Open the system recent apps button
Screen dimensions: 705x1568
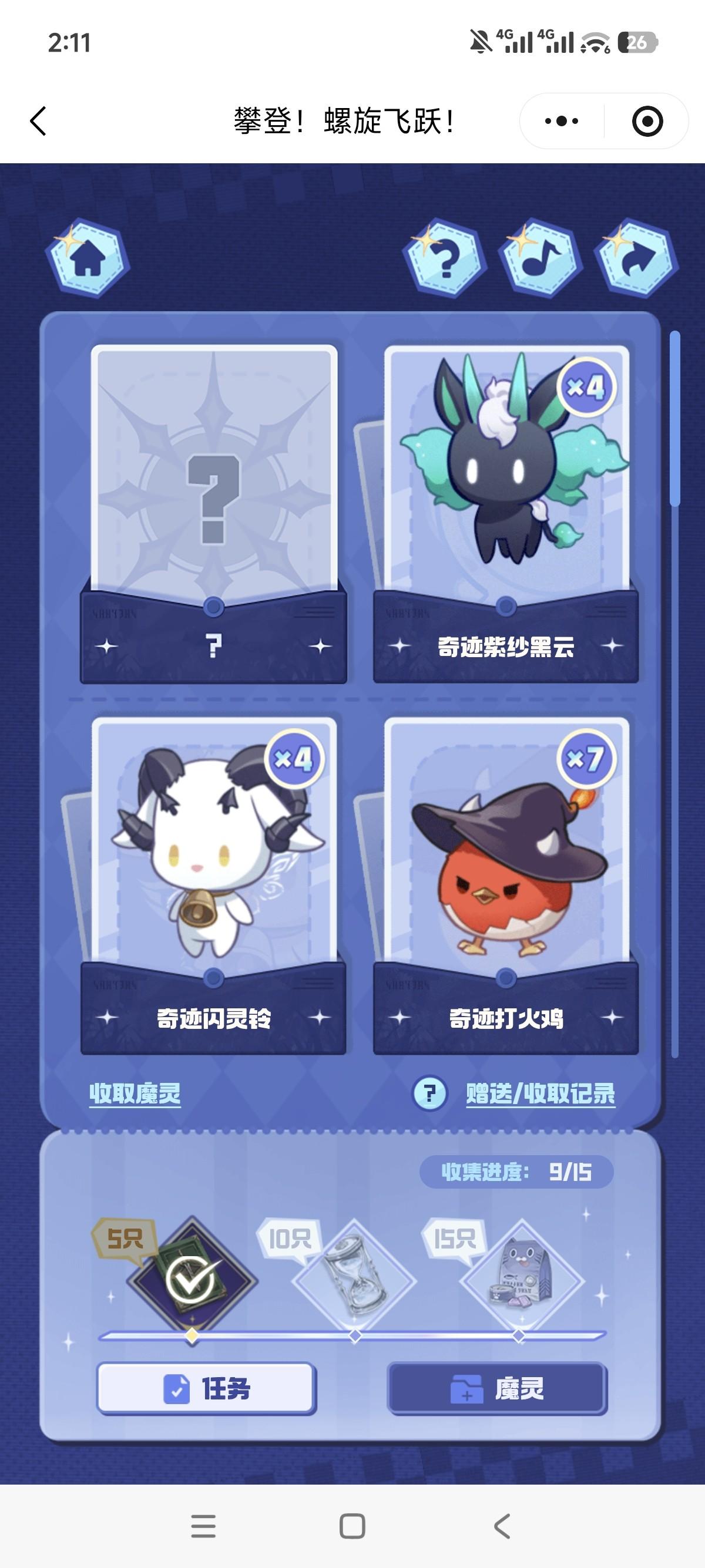click(203, 1526)
